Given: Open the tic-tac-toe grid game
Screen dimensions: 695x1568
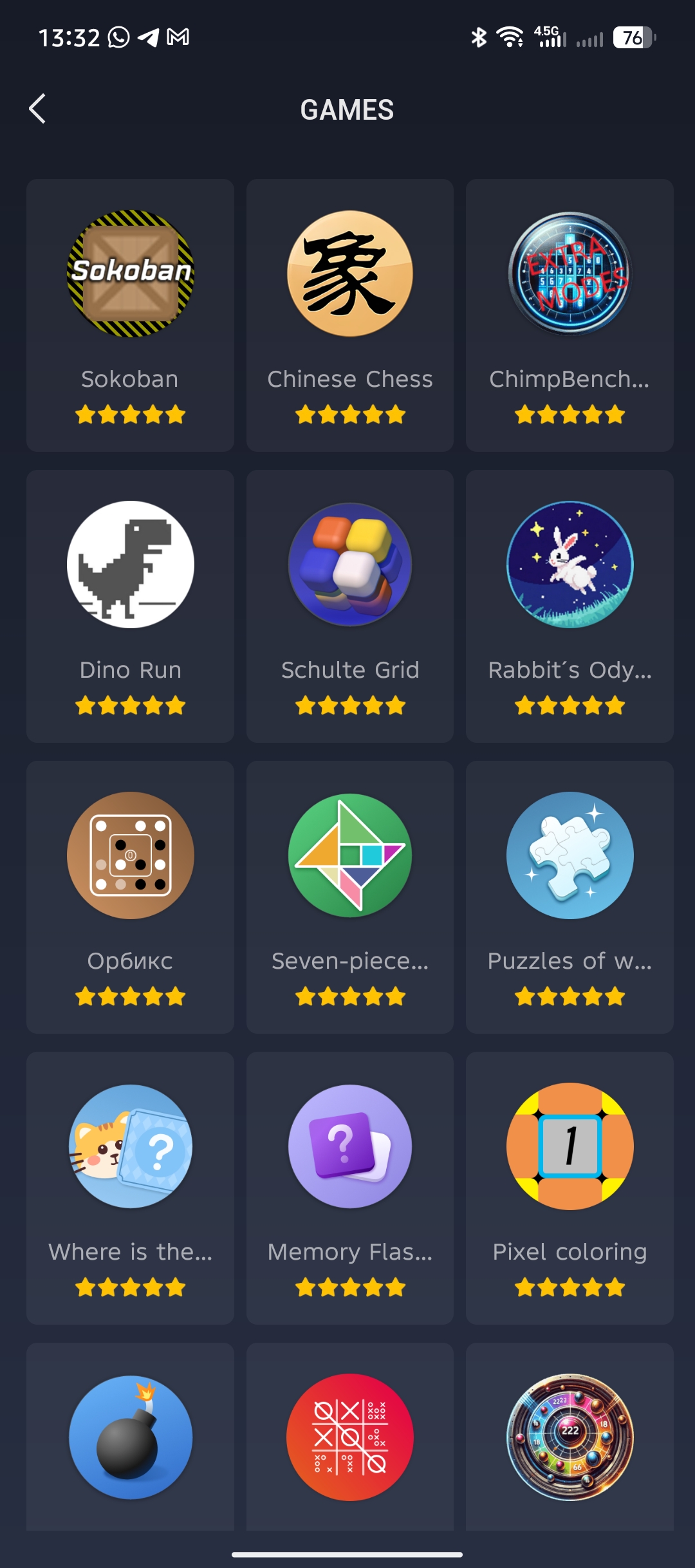Looking at the screenshot, I should pyautogui.click(x=349, y=1437).
